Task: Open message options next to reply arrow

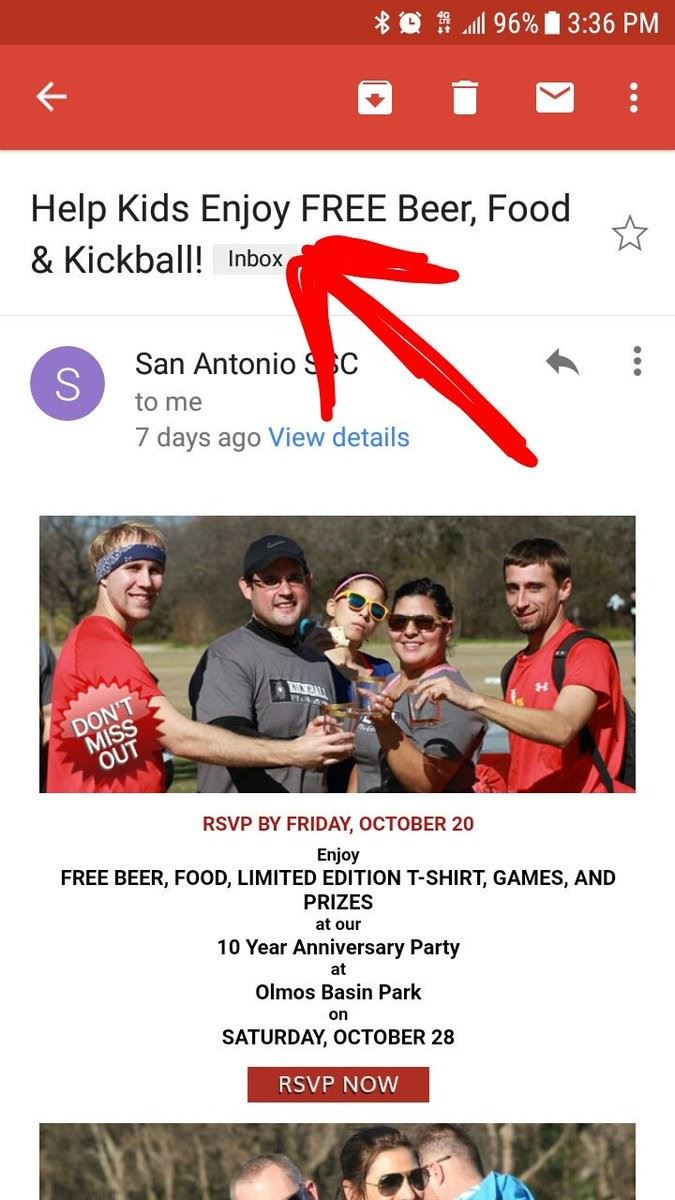Action: [x=637, y=362]
